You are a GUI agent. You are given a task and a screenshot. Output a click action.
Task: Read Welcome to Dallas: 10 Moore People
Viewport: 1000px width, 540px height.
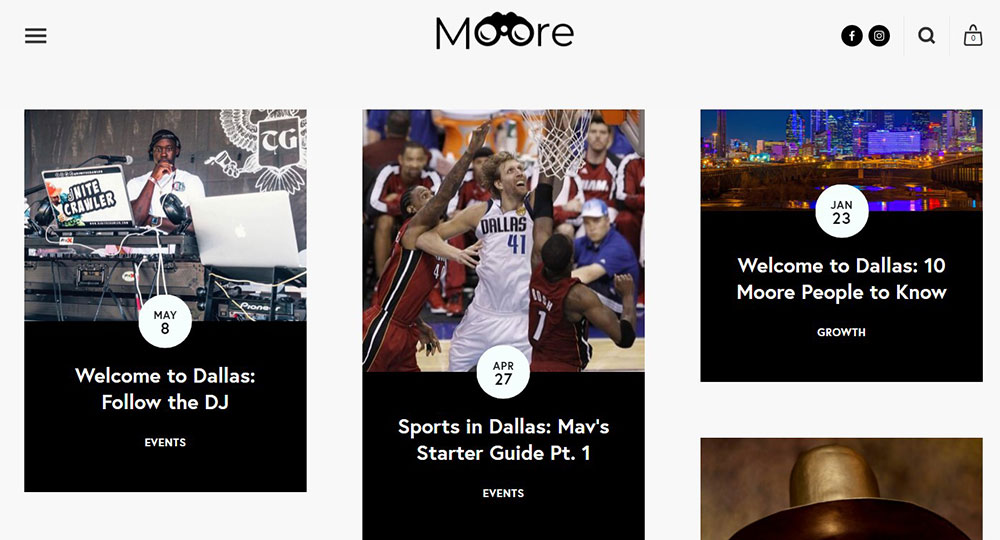coord(841,279)
